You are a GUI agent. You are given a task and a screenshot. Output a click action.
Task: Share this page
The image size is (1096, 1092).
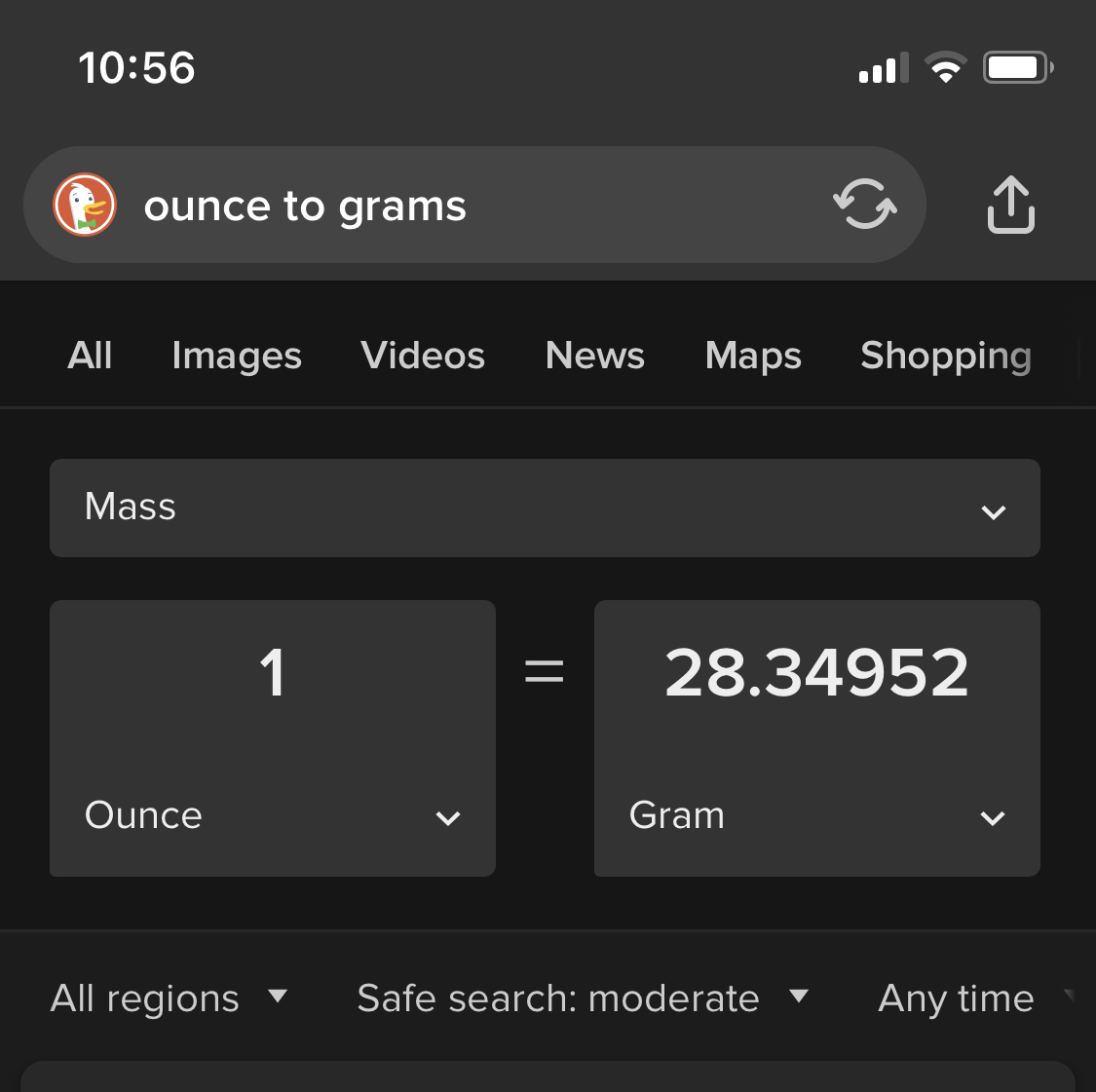[1010, 205]
